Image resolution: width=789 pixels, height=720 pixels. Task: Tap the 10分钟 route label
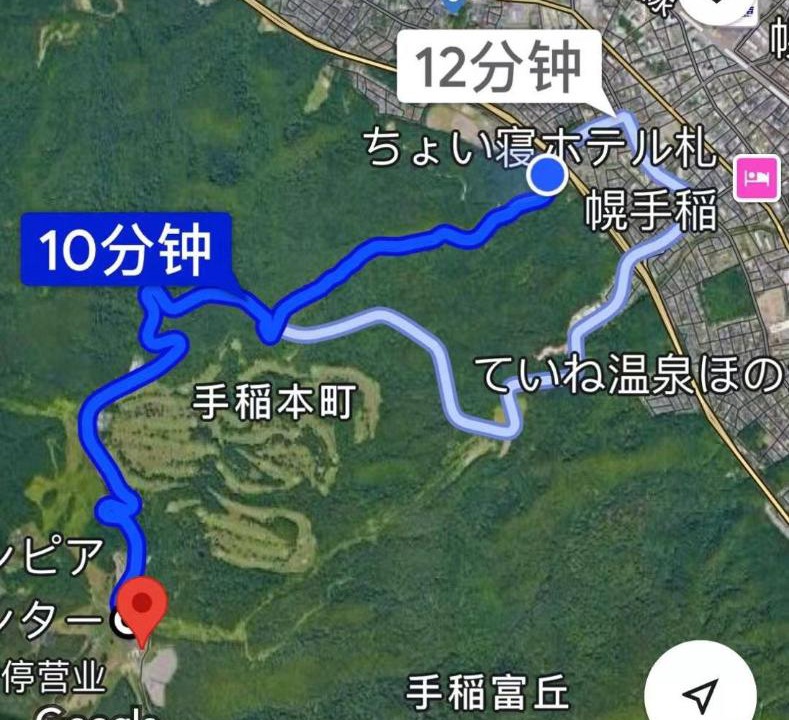tap(126, 250)
